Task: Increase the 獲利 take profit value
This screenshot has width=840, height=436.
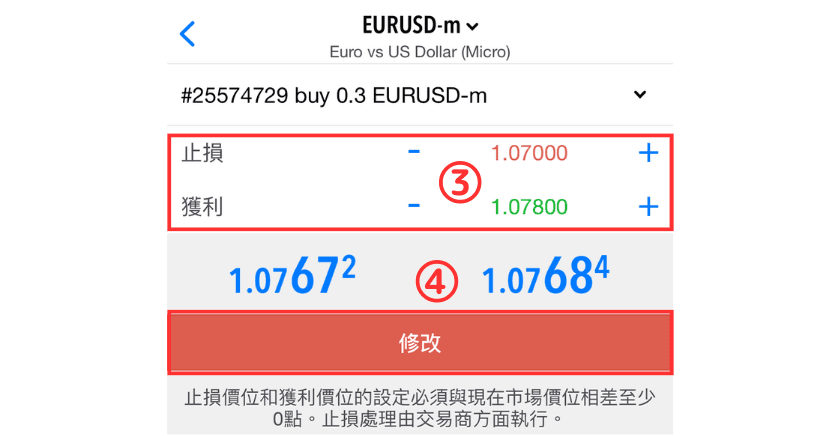Action: click(x=648, y=207)
